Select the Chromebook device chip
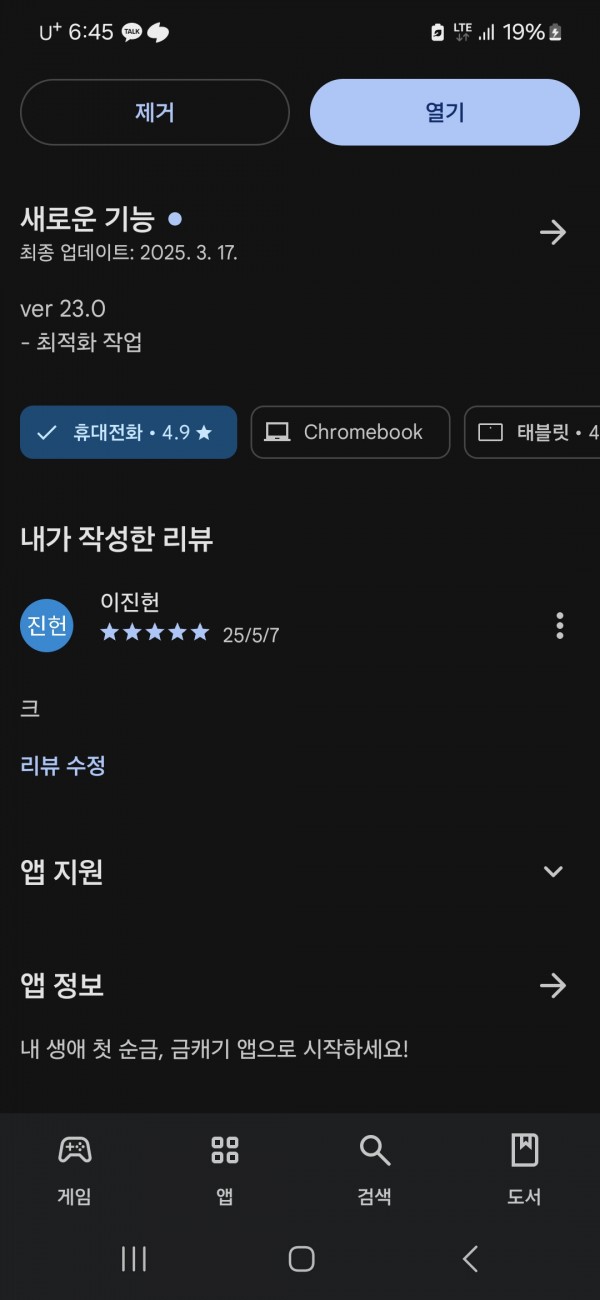The width and height of the screenshot is (600, 1300). point(350,432)
